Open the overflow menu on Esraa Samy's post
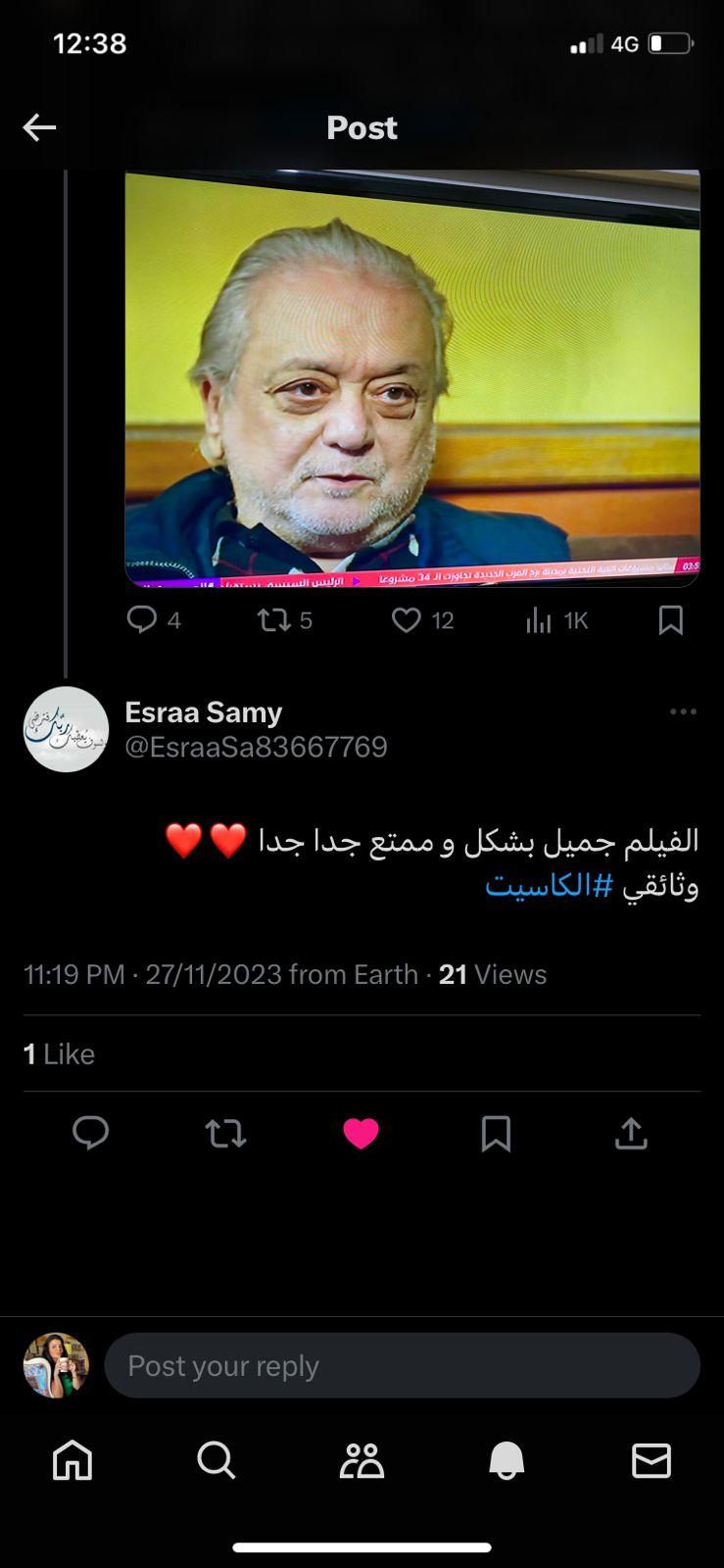This screenshot has height=1568, width=724. click(x=683, y=711)
